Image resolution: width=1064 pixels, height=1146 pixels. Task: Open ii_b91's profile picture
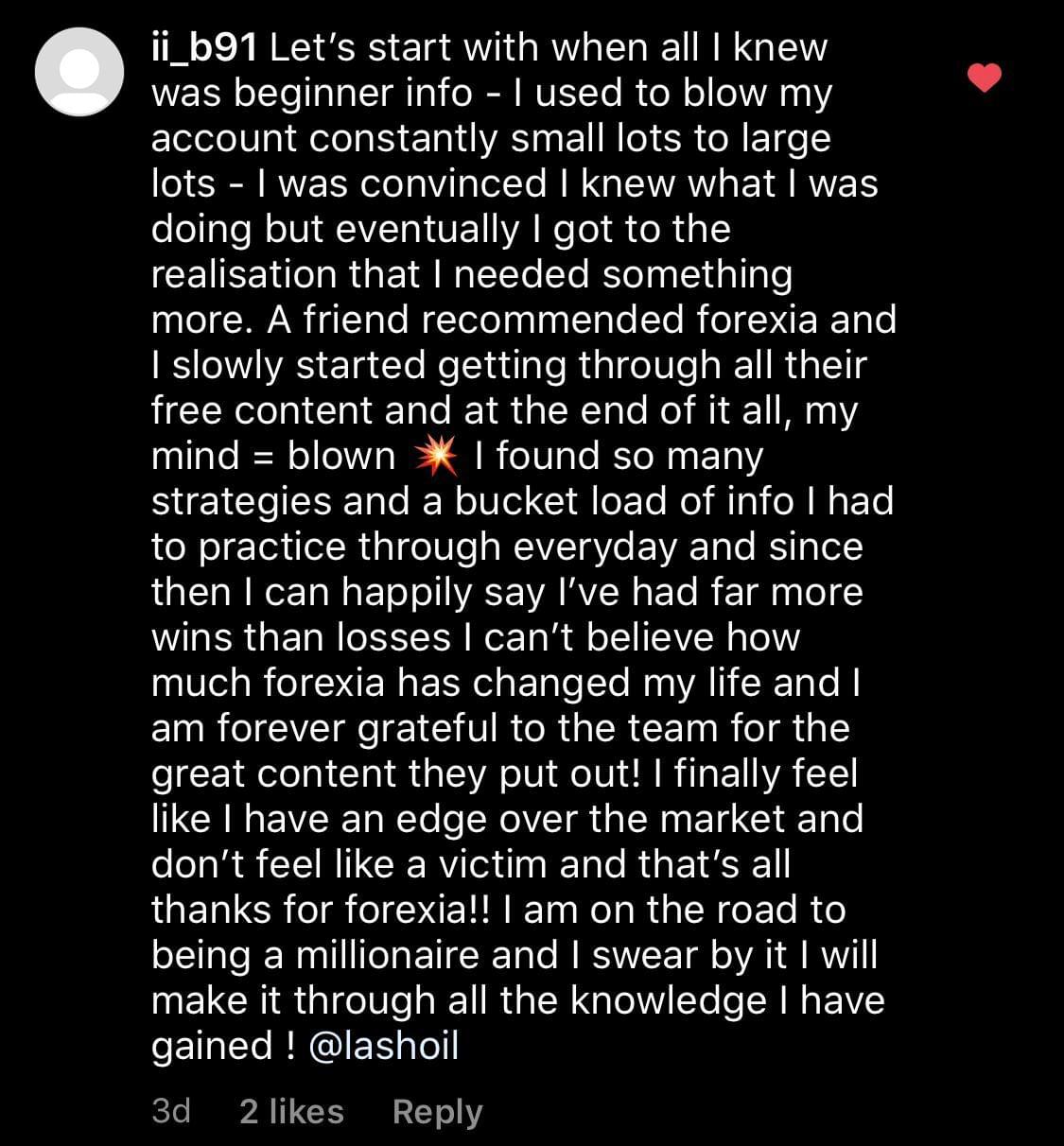(79, 72)
